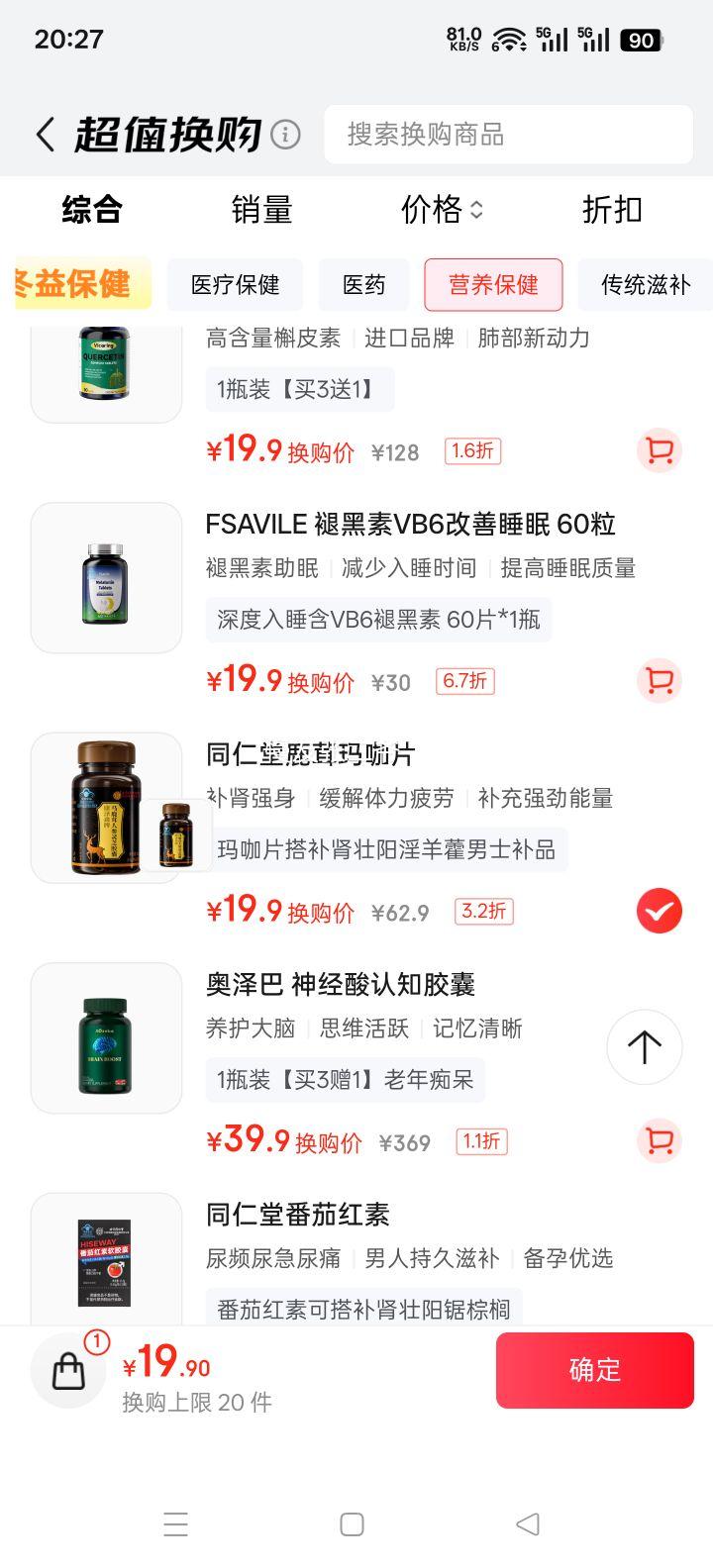Viewport: 713px width, 1568px height.
Task: Tap the back arrow at top left
Action: point(44,133)
